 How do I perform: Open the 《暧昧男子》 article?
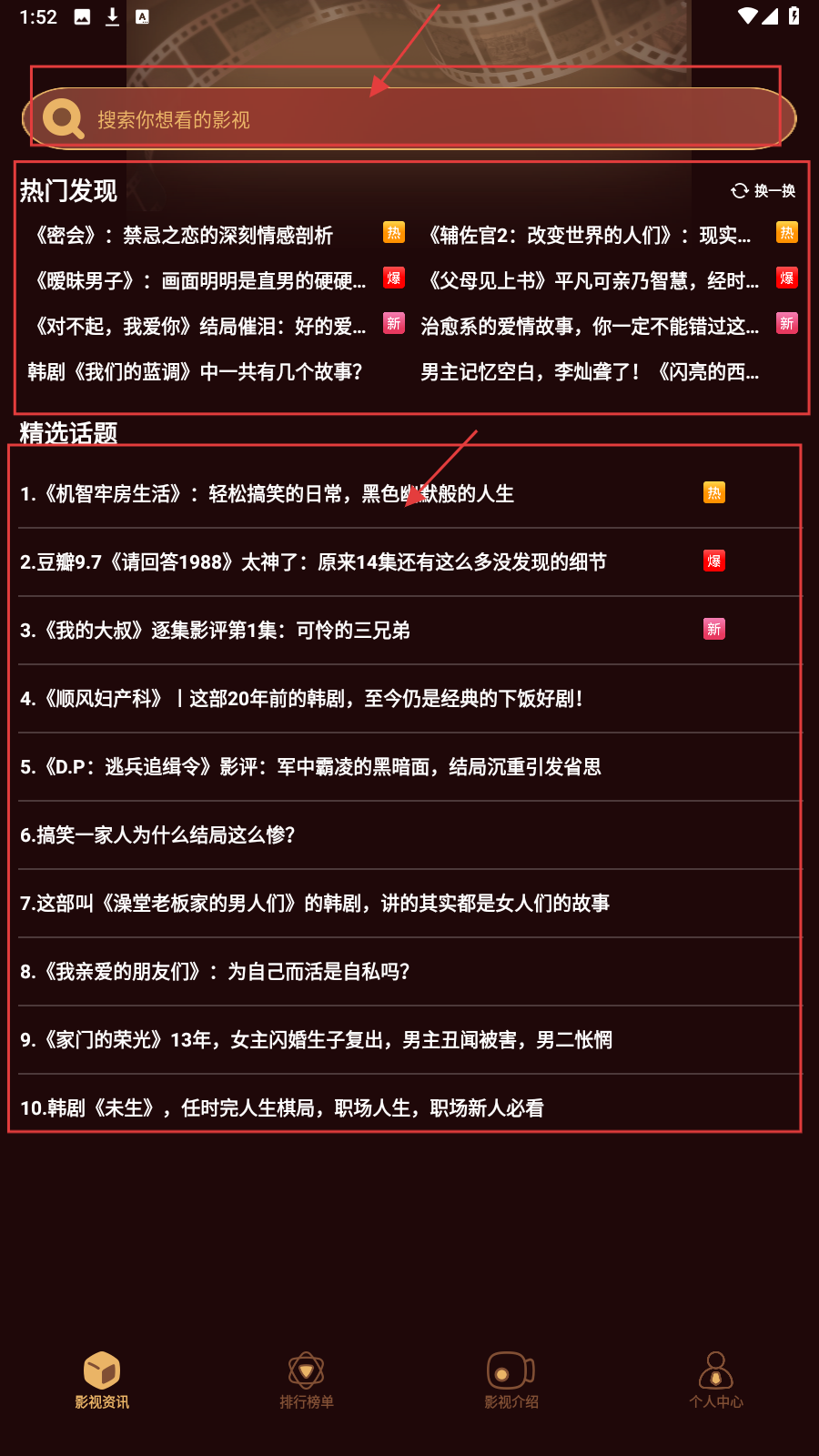coord(198,281)
